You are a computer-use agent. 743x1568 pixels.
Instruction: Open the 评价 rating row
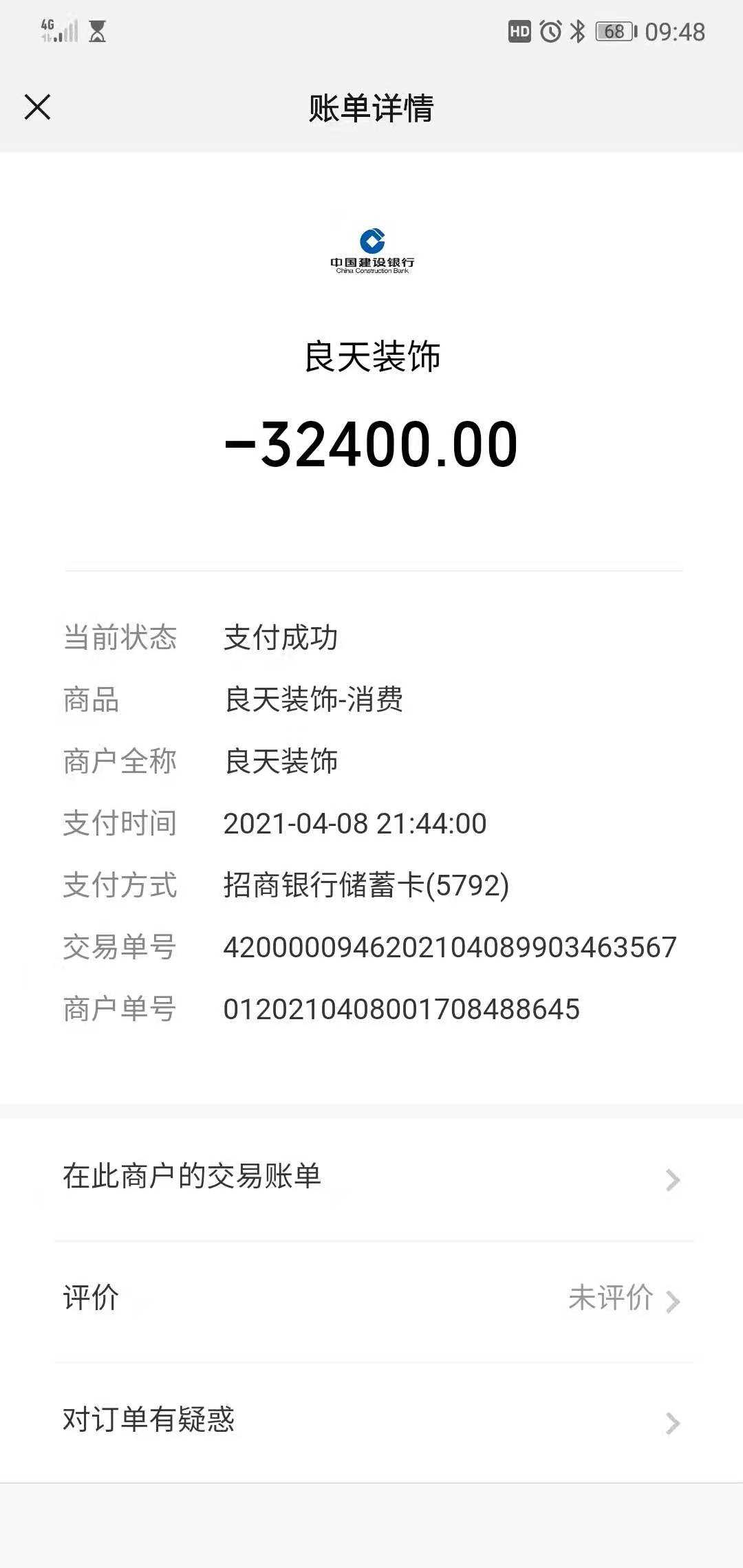(371, 1298)
